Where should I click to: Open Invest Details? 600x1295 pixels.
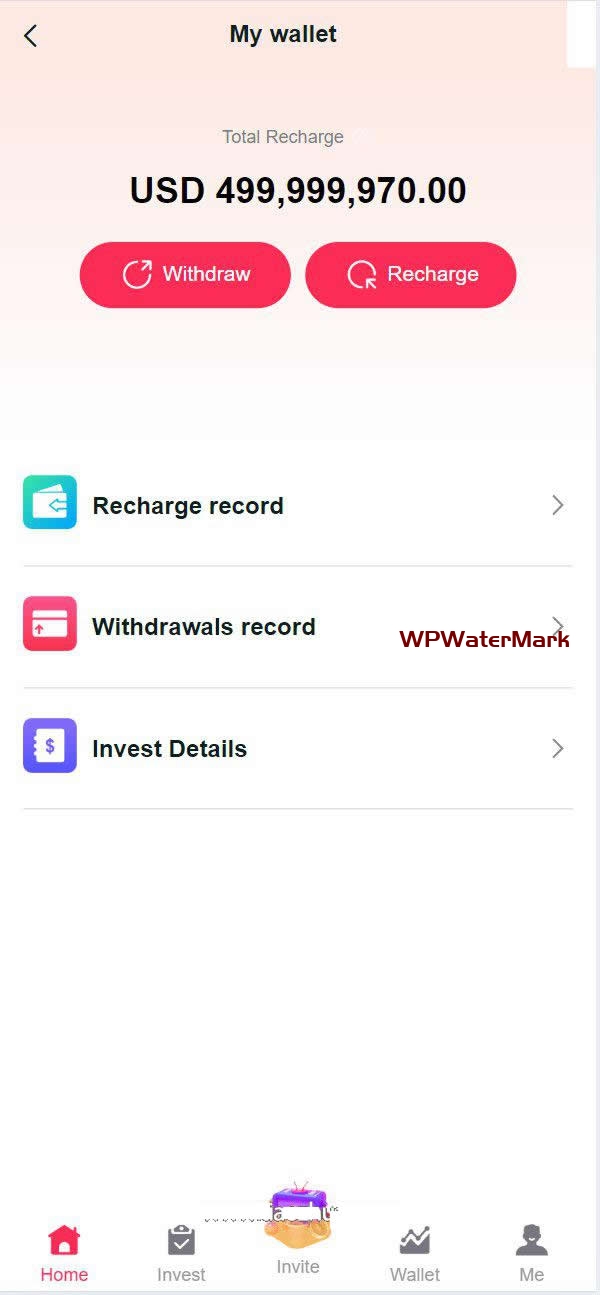296,749
